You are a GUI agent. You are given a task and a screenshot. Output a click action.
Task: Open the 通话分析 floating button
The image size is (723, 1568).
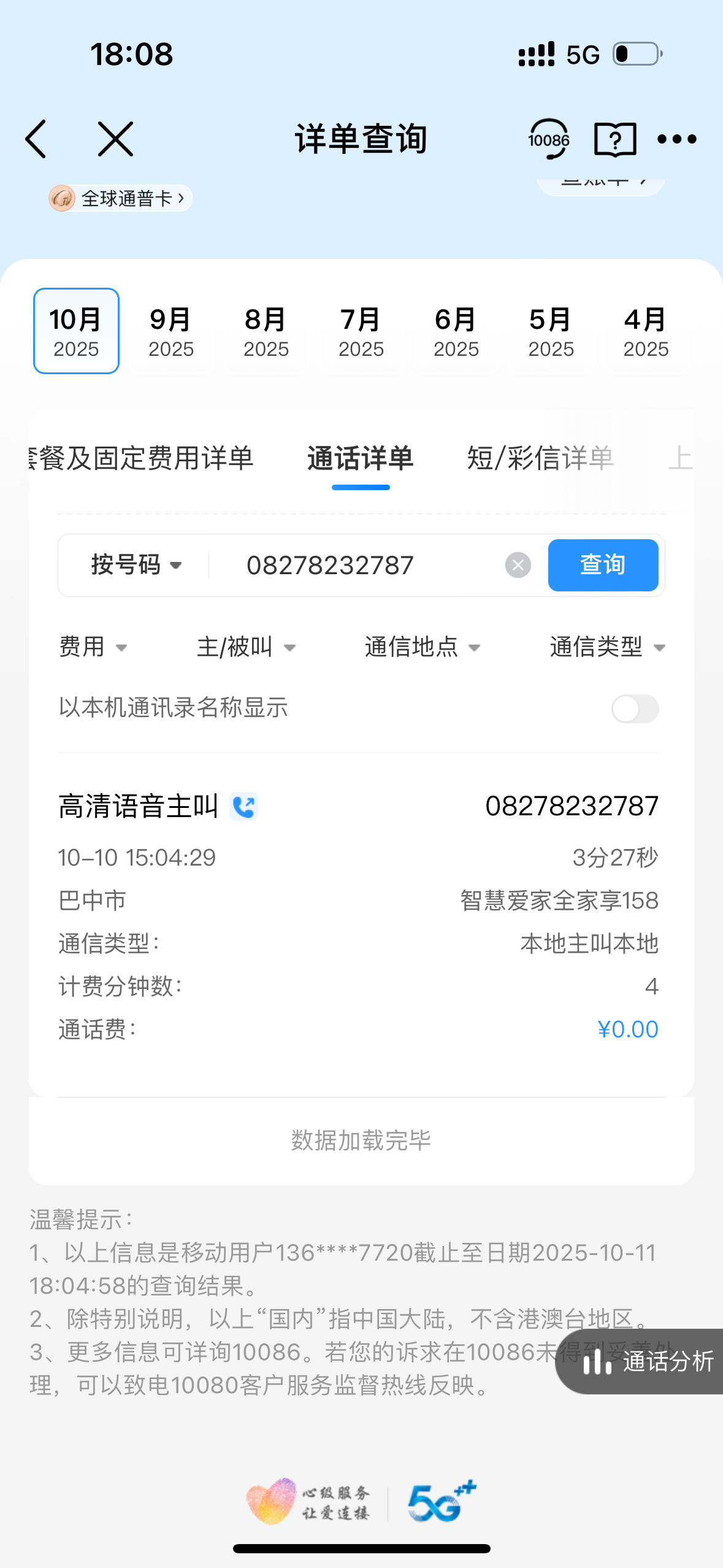point(647,1362)
